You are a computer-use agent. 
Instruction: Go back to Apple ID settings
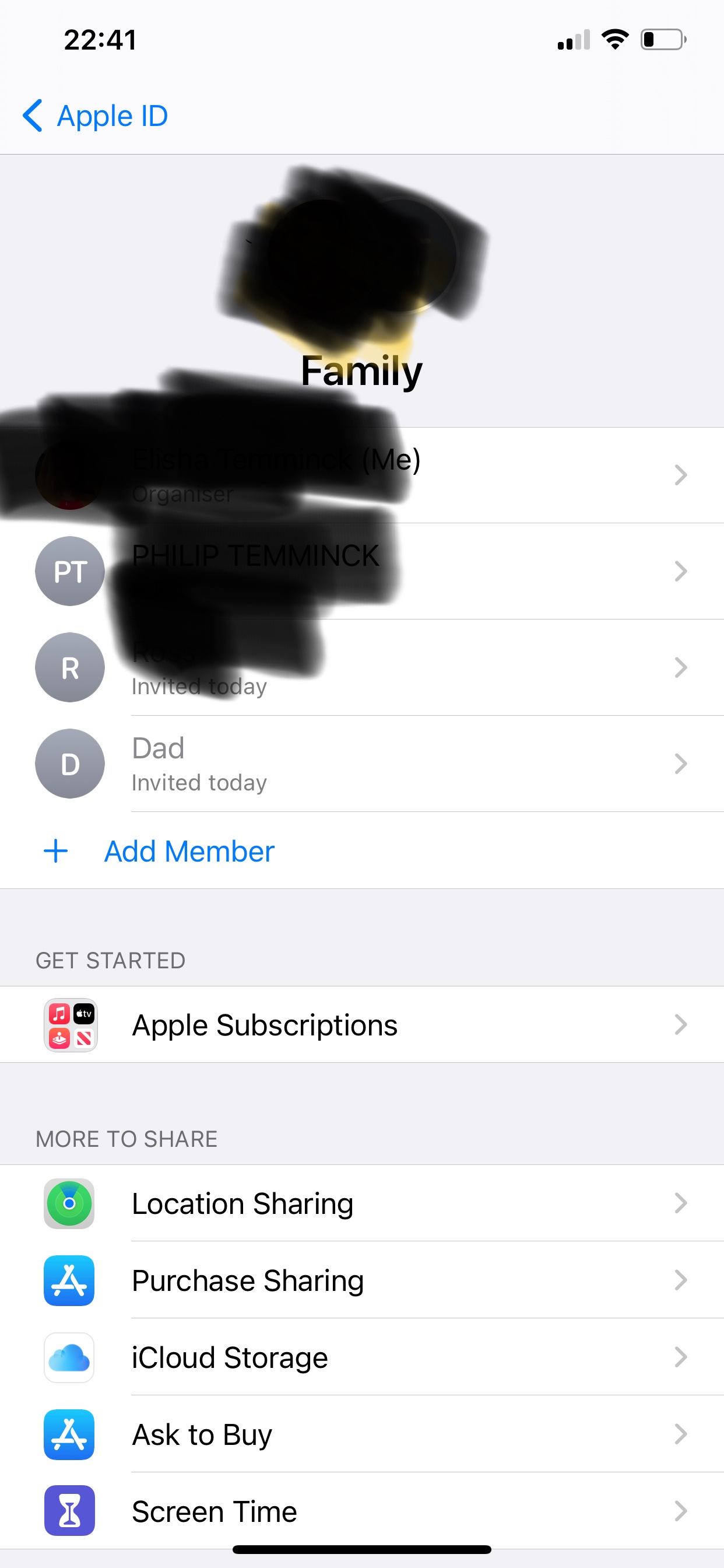click(96, 116)
